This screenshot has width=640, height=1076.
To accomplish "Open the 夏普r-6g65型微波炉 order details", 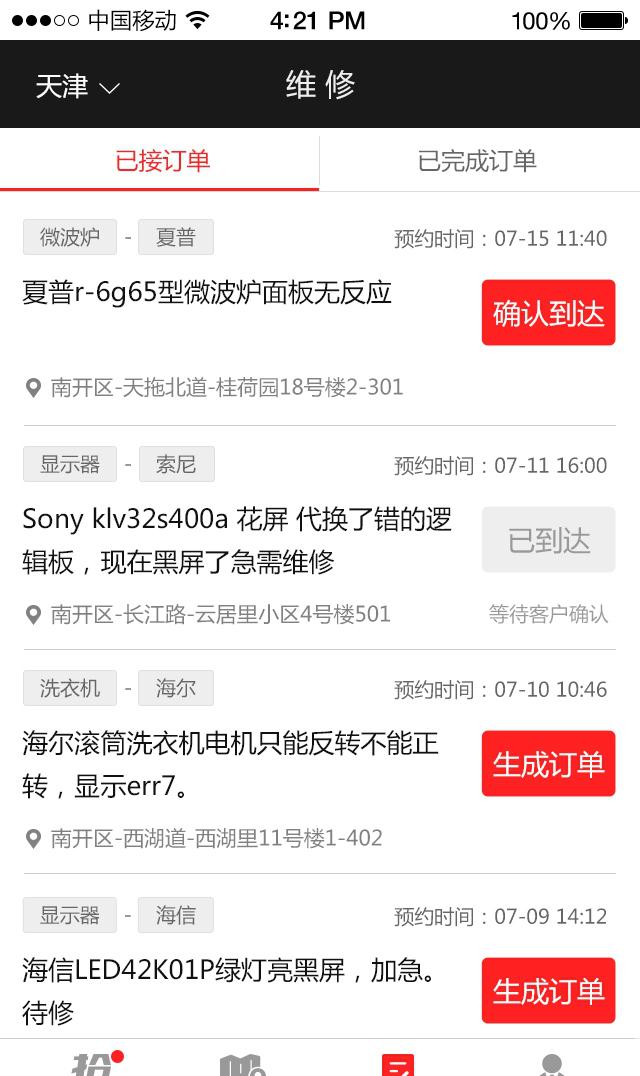I will 206,293.
